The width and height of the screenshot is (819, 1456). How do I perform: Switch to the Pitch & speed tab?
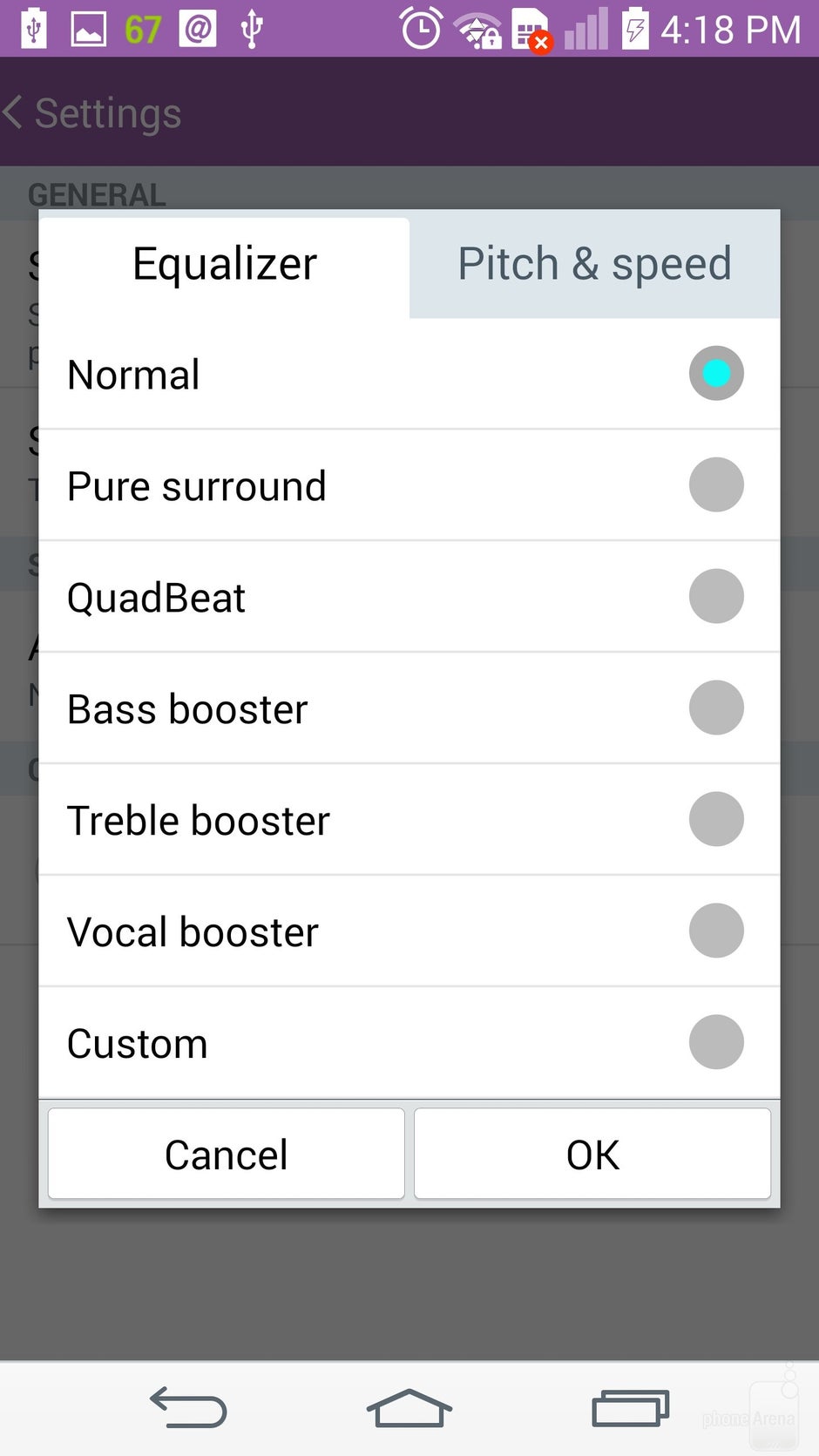pos(595,264)
